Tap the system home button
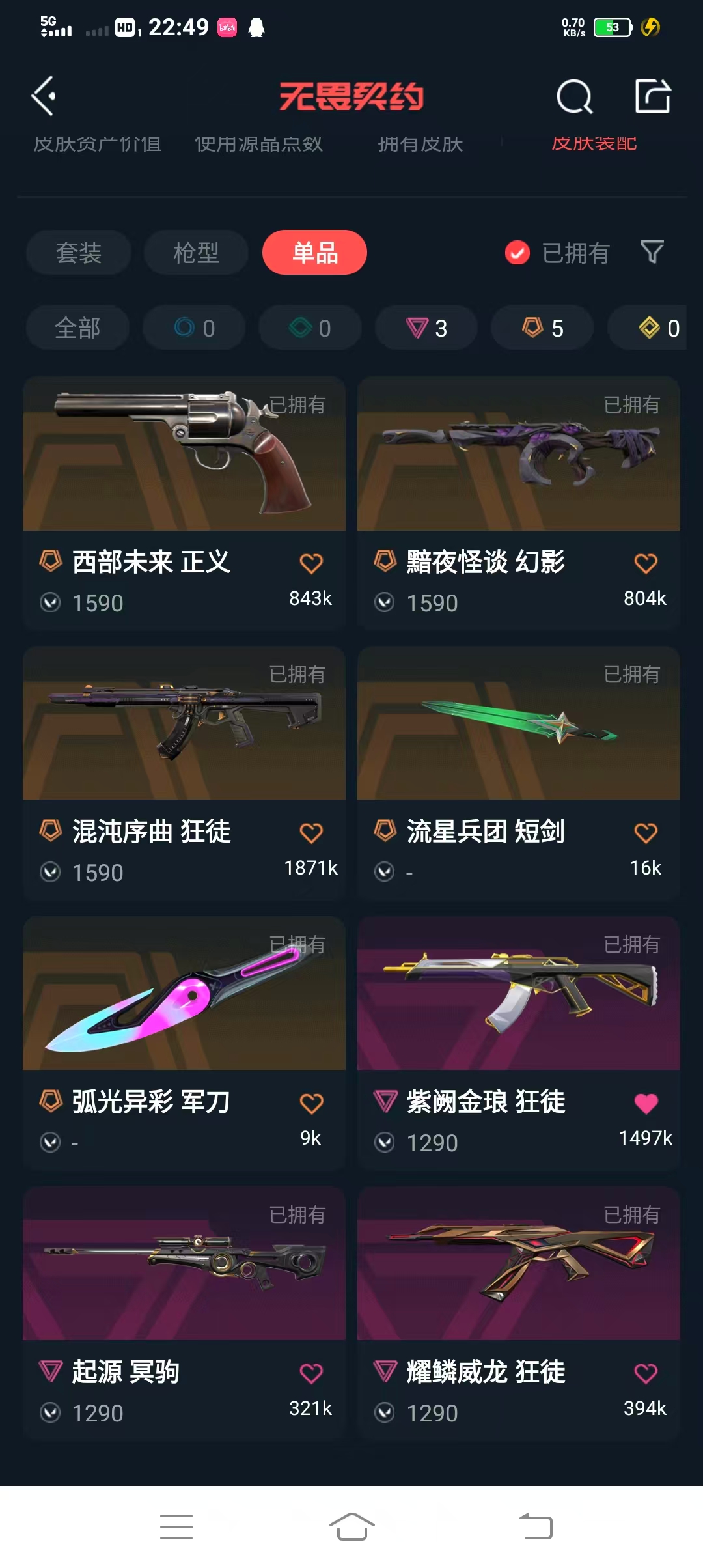 tap(351, 1526)
